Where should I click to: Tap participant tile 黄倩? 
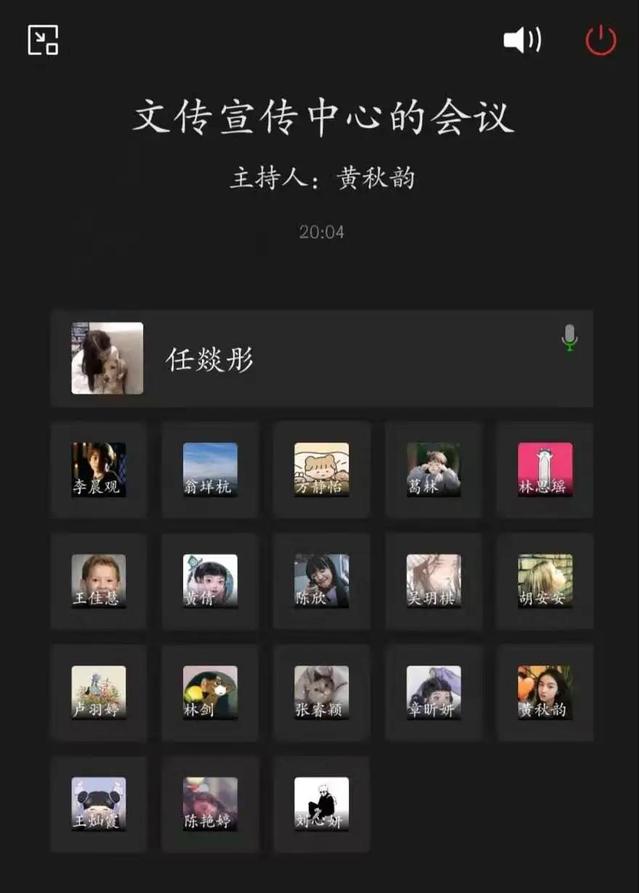(x=210, y=581)
